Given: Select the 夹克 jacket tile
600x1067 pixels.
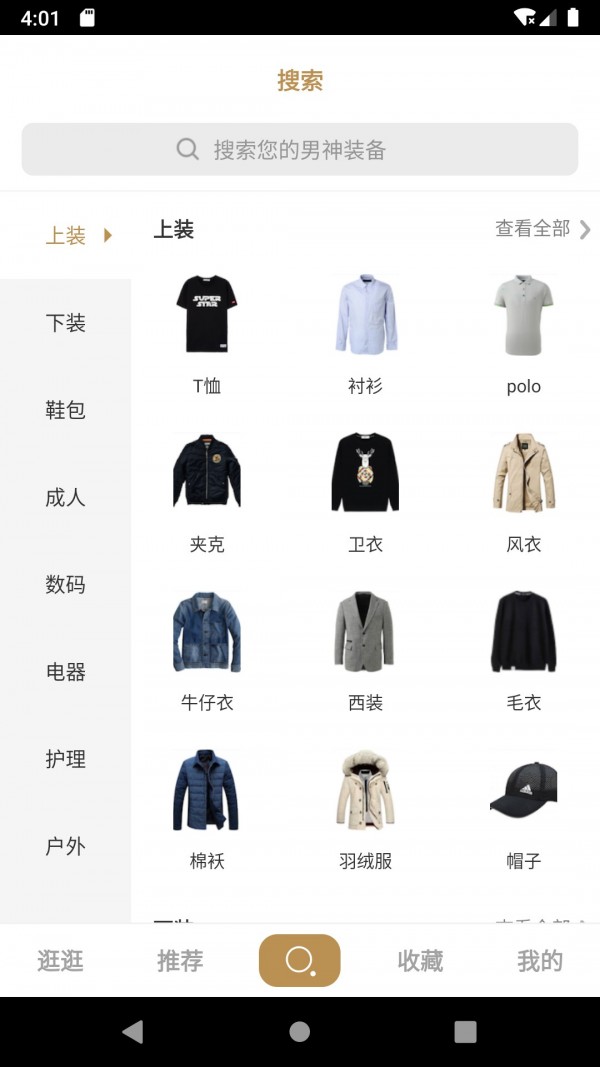Looking at the screenshot, I should pyautogui.click(x=207, y=491).
